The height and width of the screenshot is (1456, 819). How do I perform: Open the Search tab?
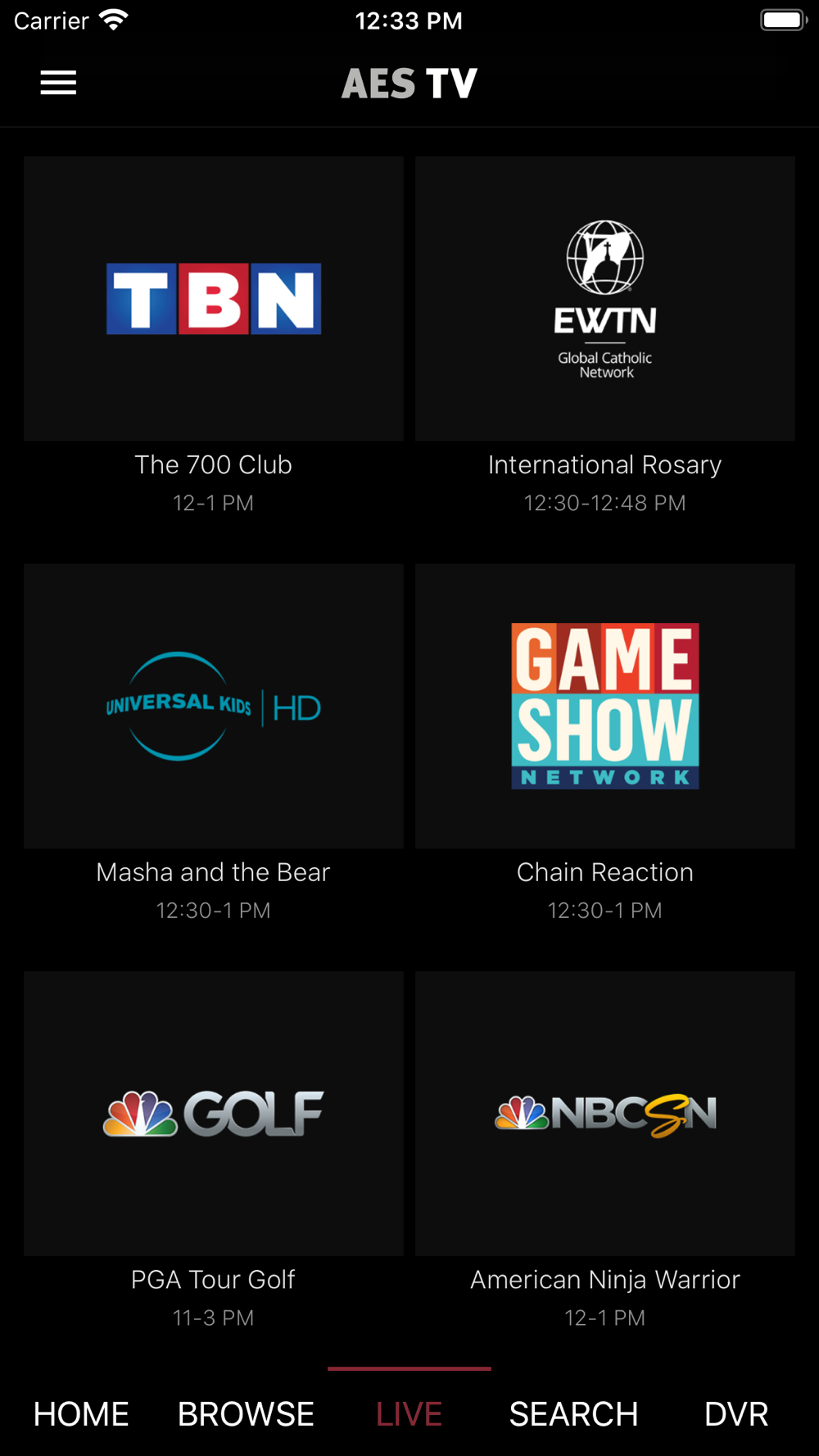573,1414
